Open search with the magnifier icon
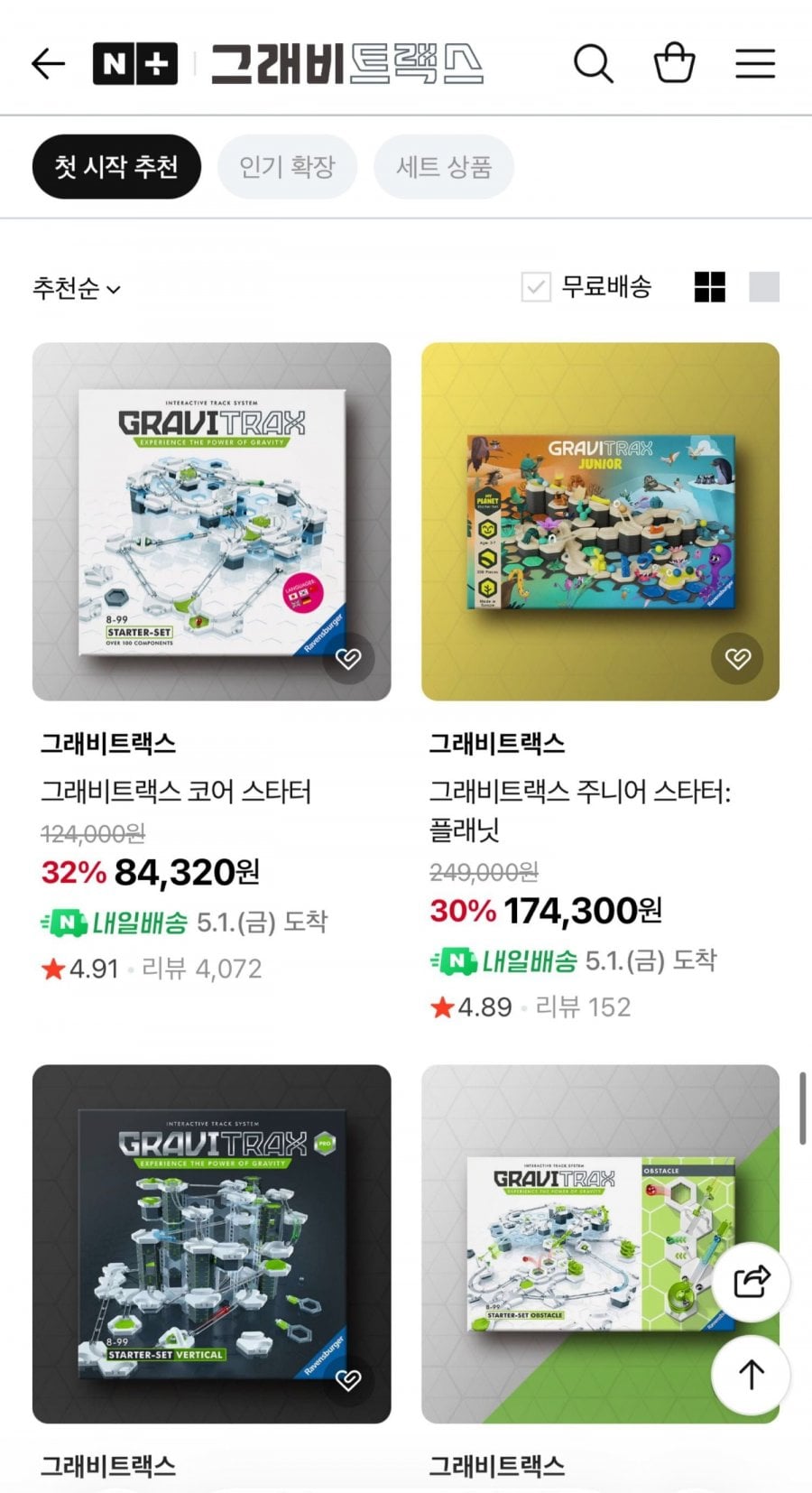812x1493 pixels. tap(593, 64)
